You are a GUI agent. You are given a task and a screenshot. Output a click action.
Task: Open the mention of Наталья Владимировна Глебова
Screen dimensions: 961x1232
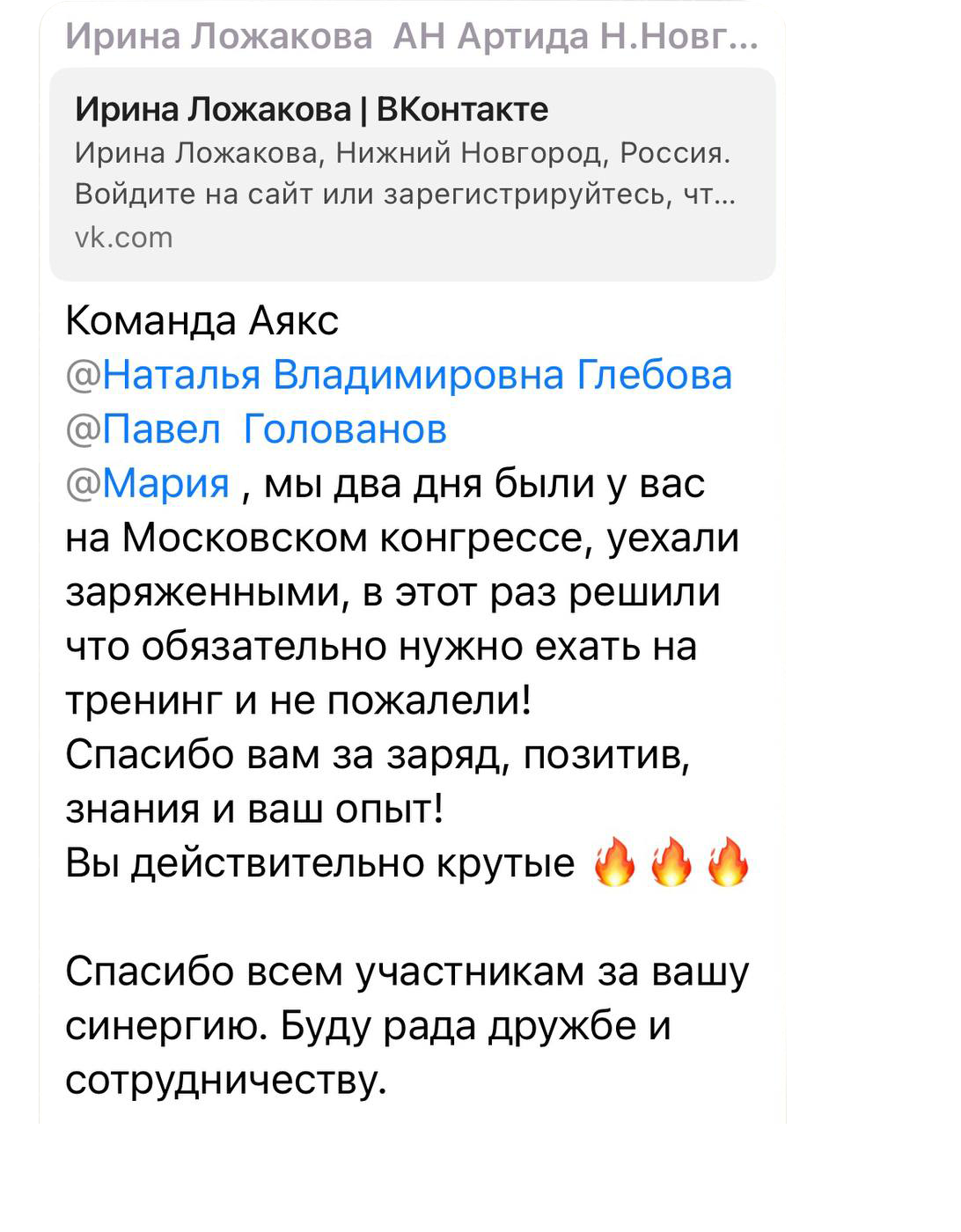click(400, 376)
